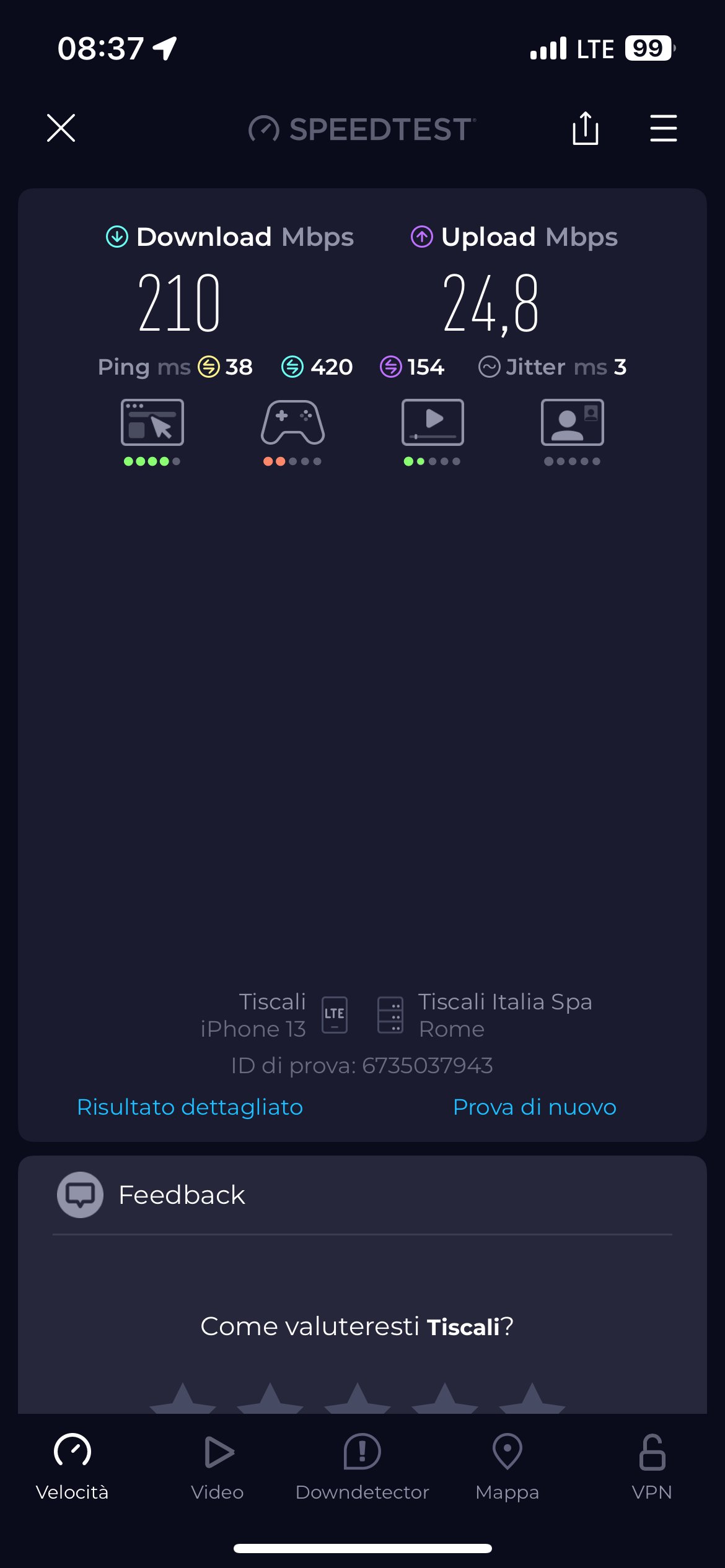Open the Downdetector tab

pyautogui.click(x=362, y=1466)
